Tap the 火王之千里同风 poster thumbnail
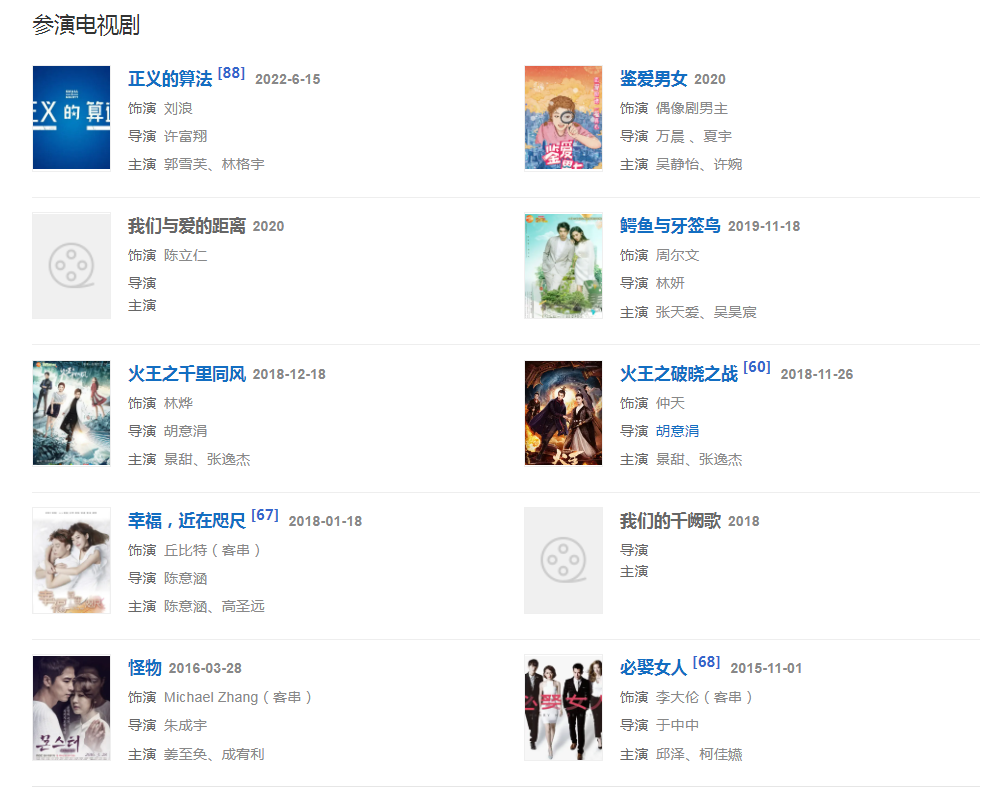998x787 pixels. tap(71, 412)
